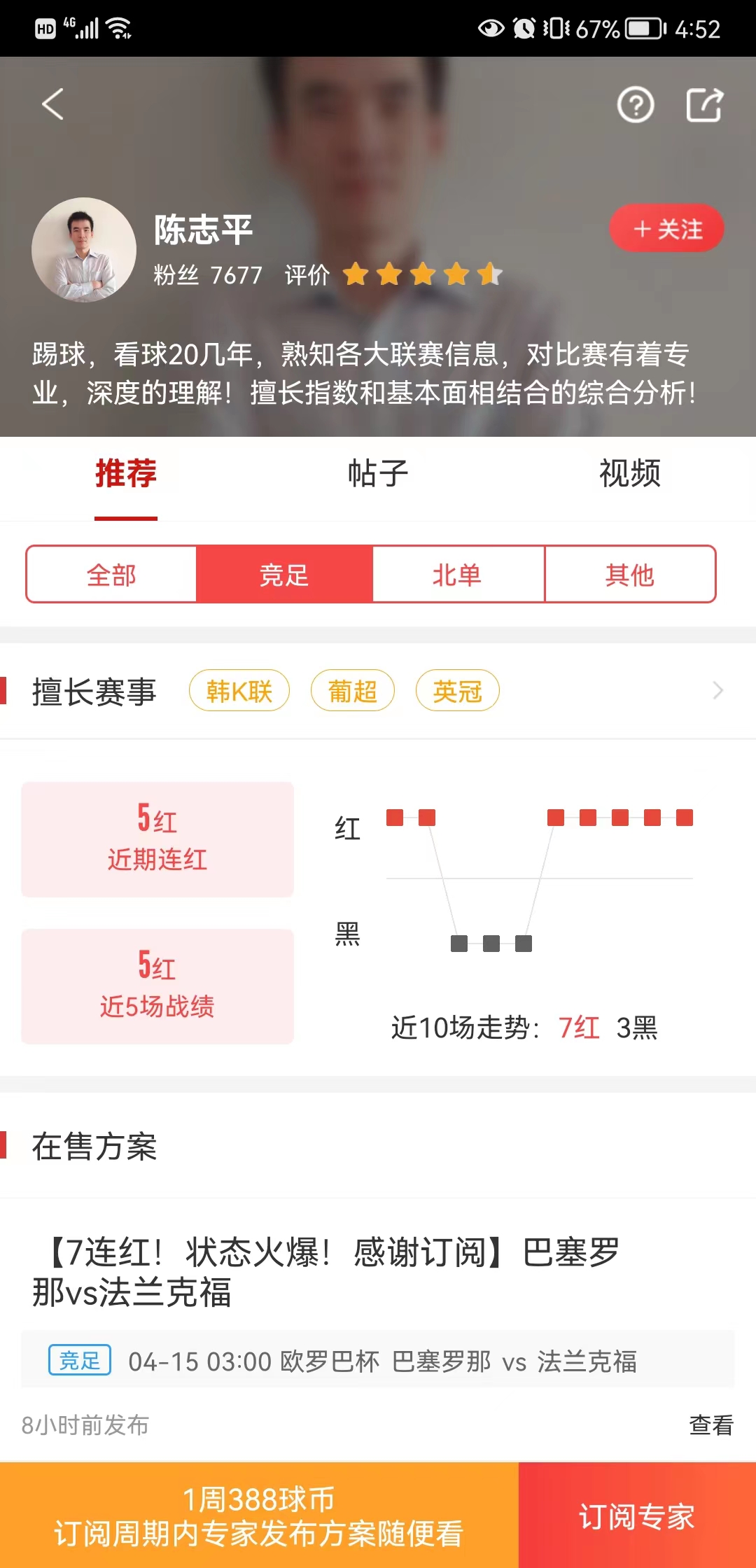Switch to the 视频 tab
The width and height of the screenshot is (756, 1568).
[x=629, y=474]
